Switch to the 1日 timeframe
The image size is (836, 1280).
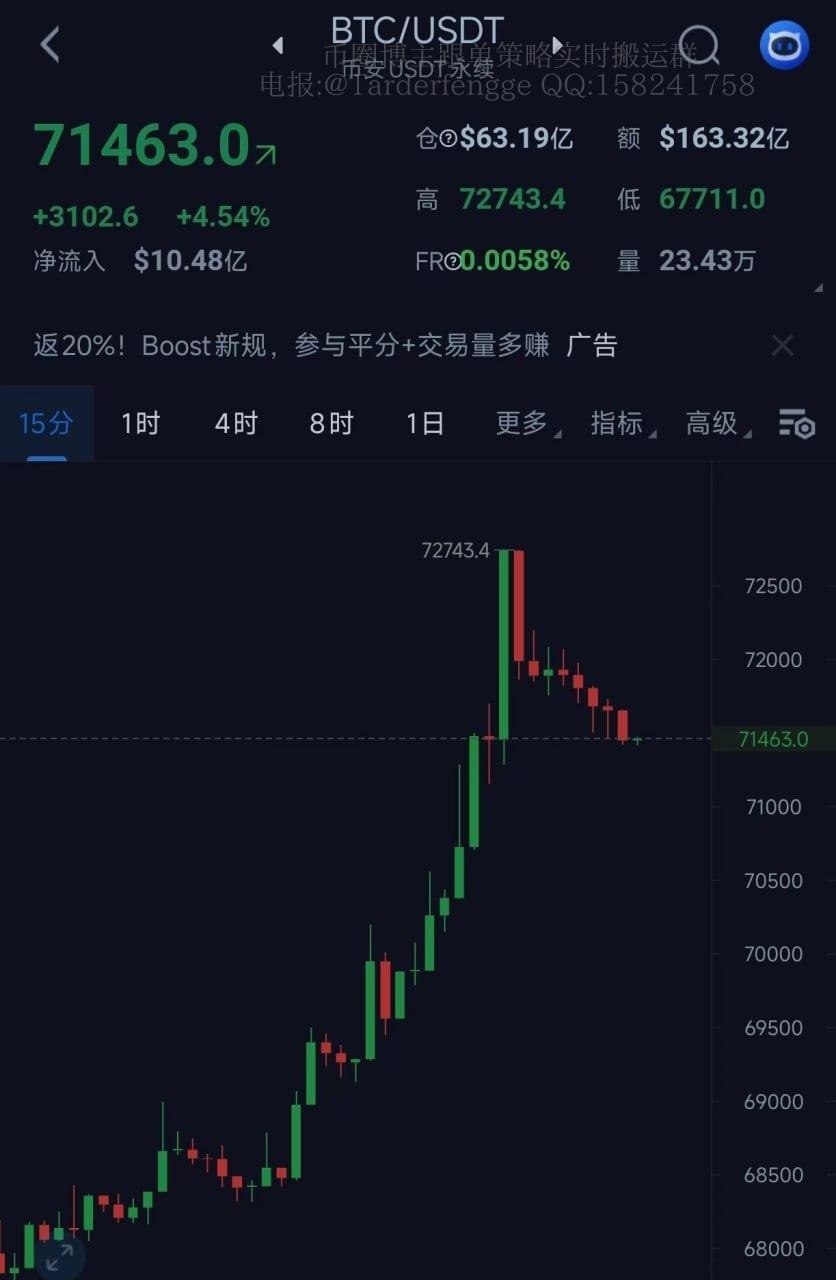pyautogui.click(x=424, y=423)
